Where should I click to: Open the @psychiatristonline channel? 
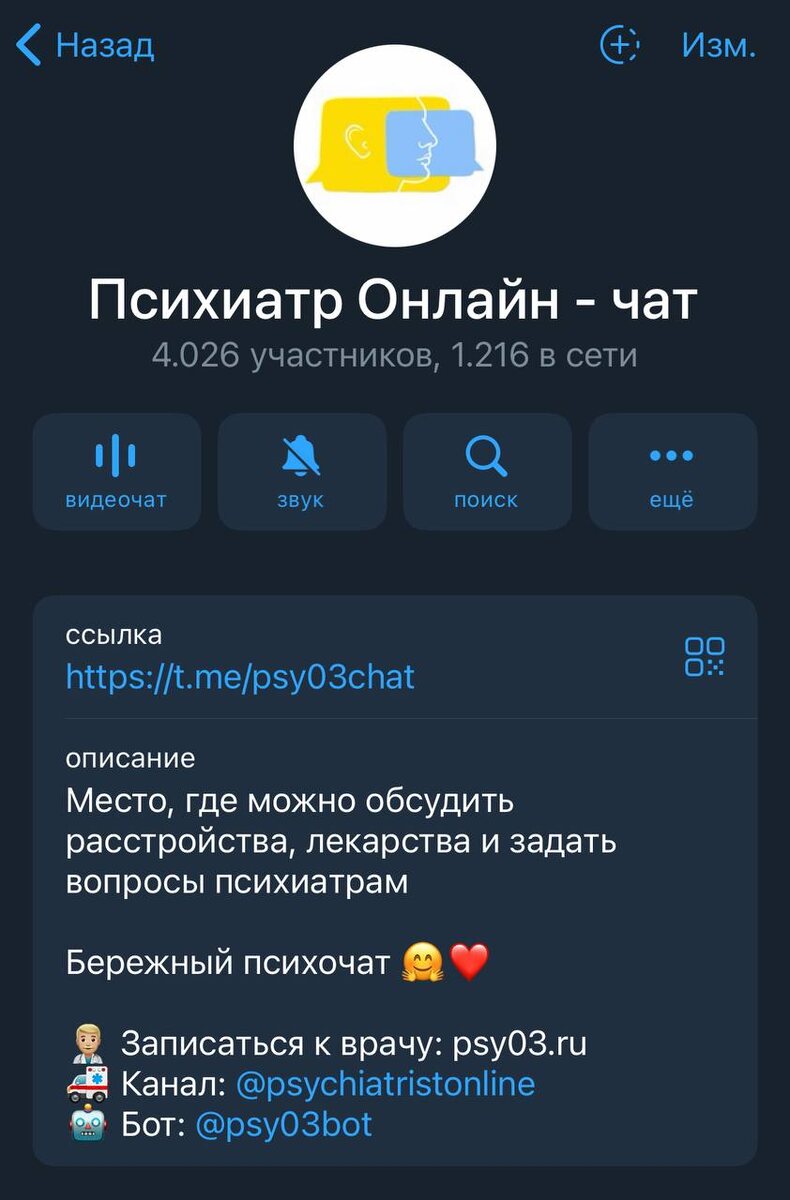(385, 1084)
